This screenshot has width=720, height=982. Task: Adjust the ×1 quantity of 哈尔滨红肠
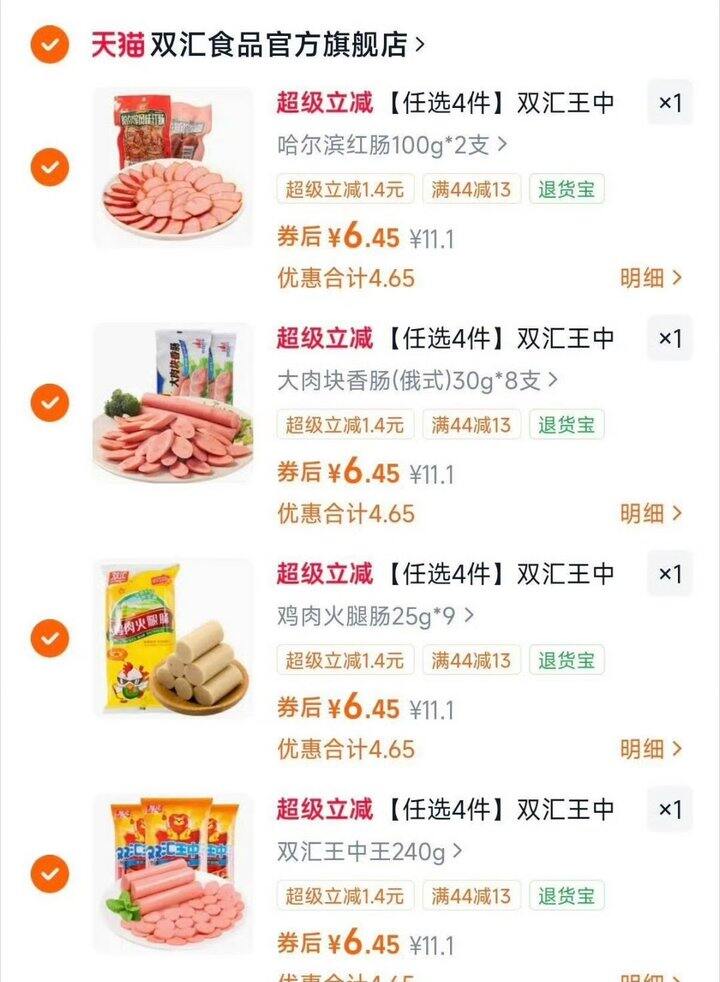(x=669, y=103)
